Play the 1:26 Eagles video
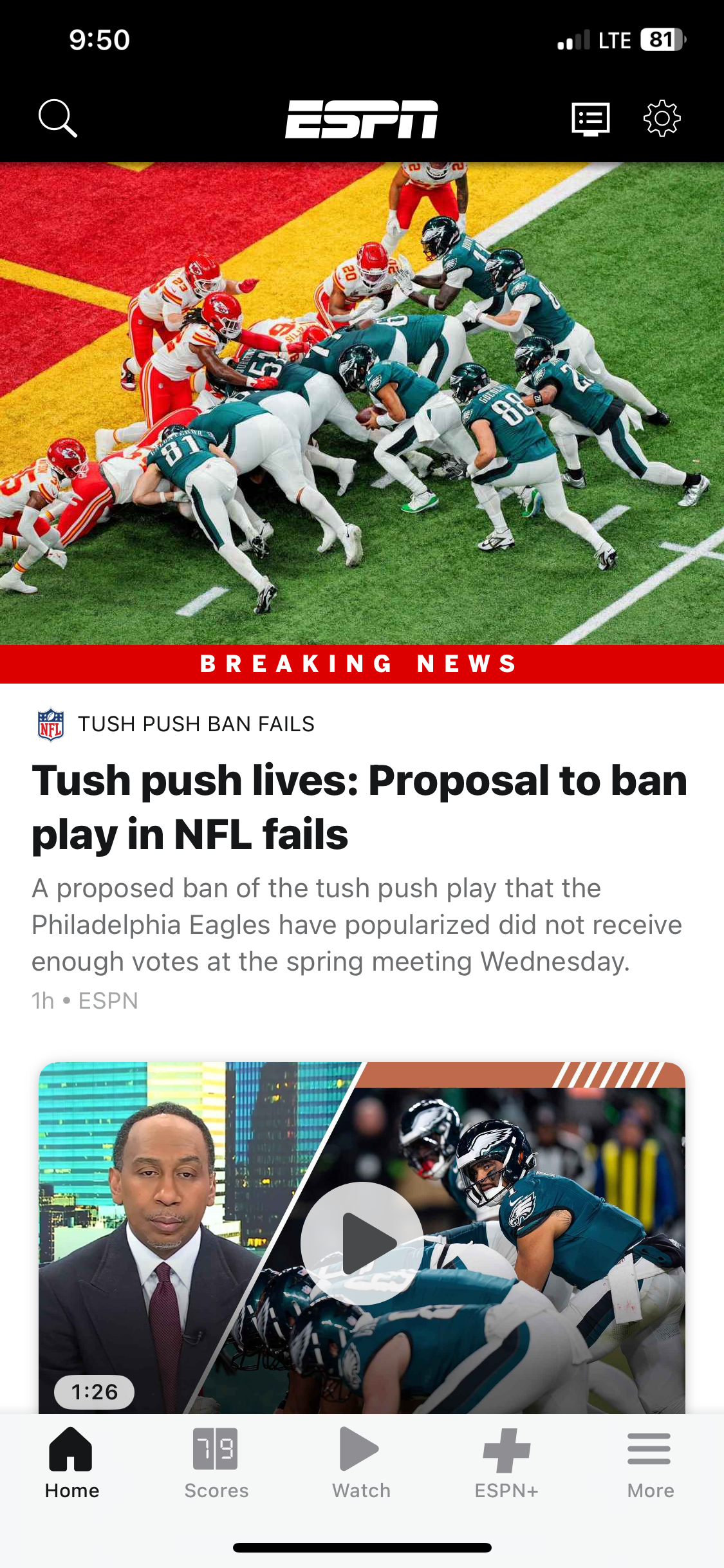 (362, 1243)
